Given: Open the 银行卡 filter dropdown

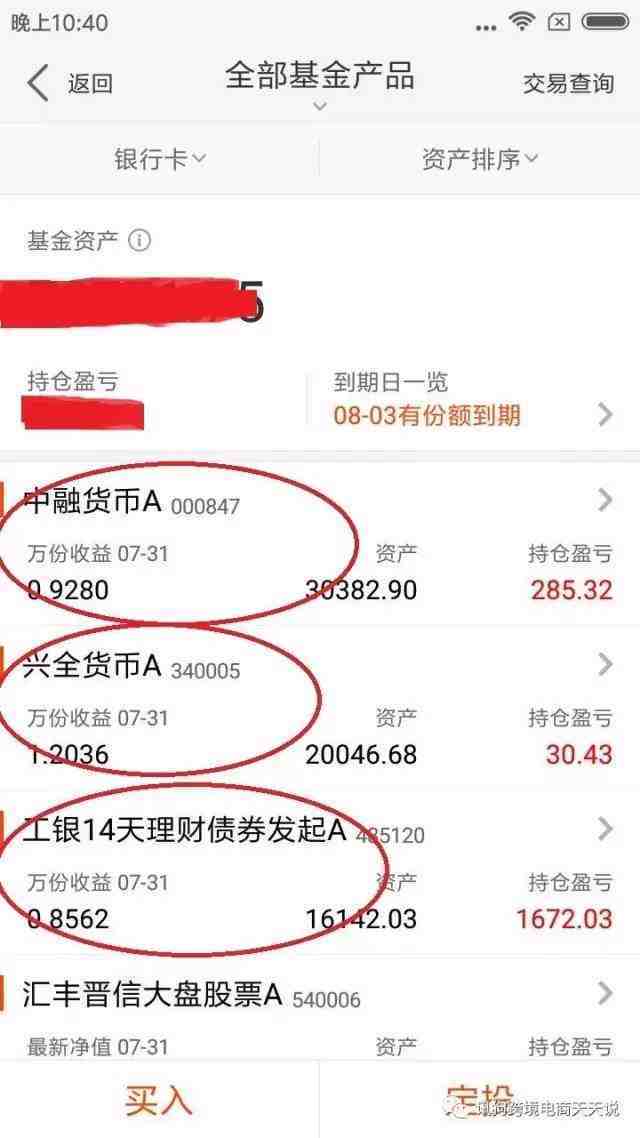Looking at the screenshot, I should pyautogui.click(x=160, y=159).
